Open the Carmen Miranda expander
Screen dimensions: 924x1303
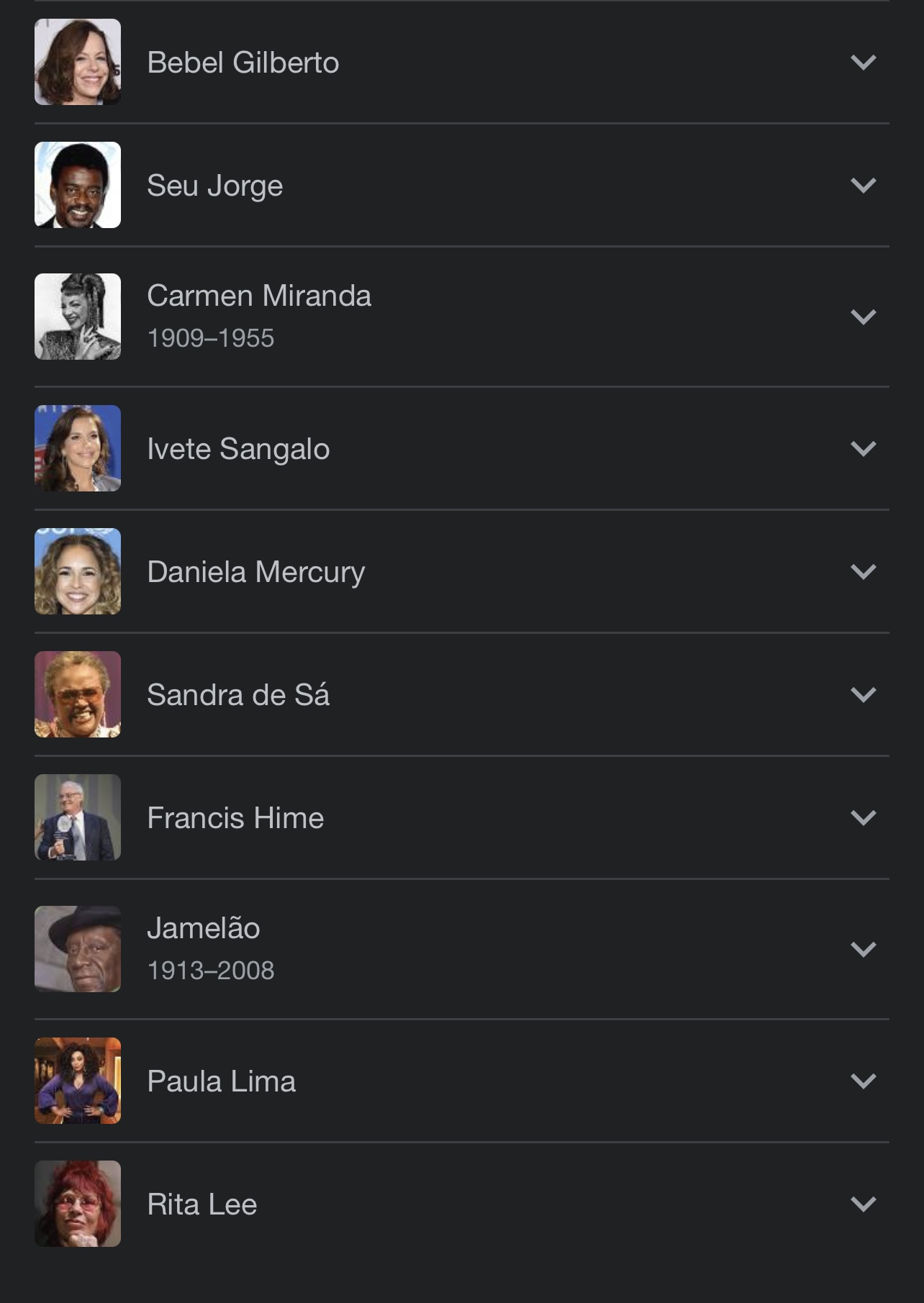click(x=863, y=317)
